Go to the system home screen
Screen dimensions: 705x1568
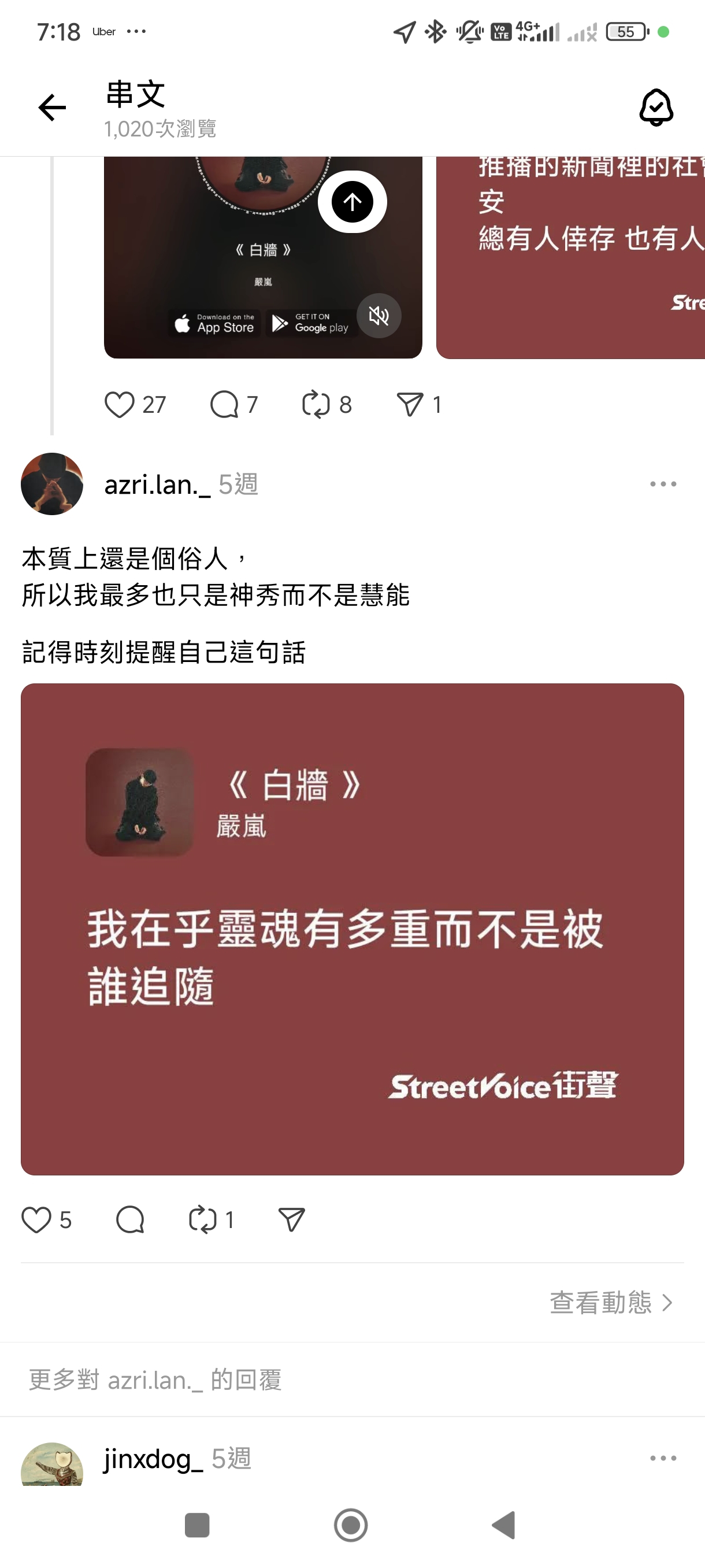pyautogui.click(x=351, y=1525)
